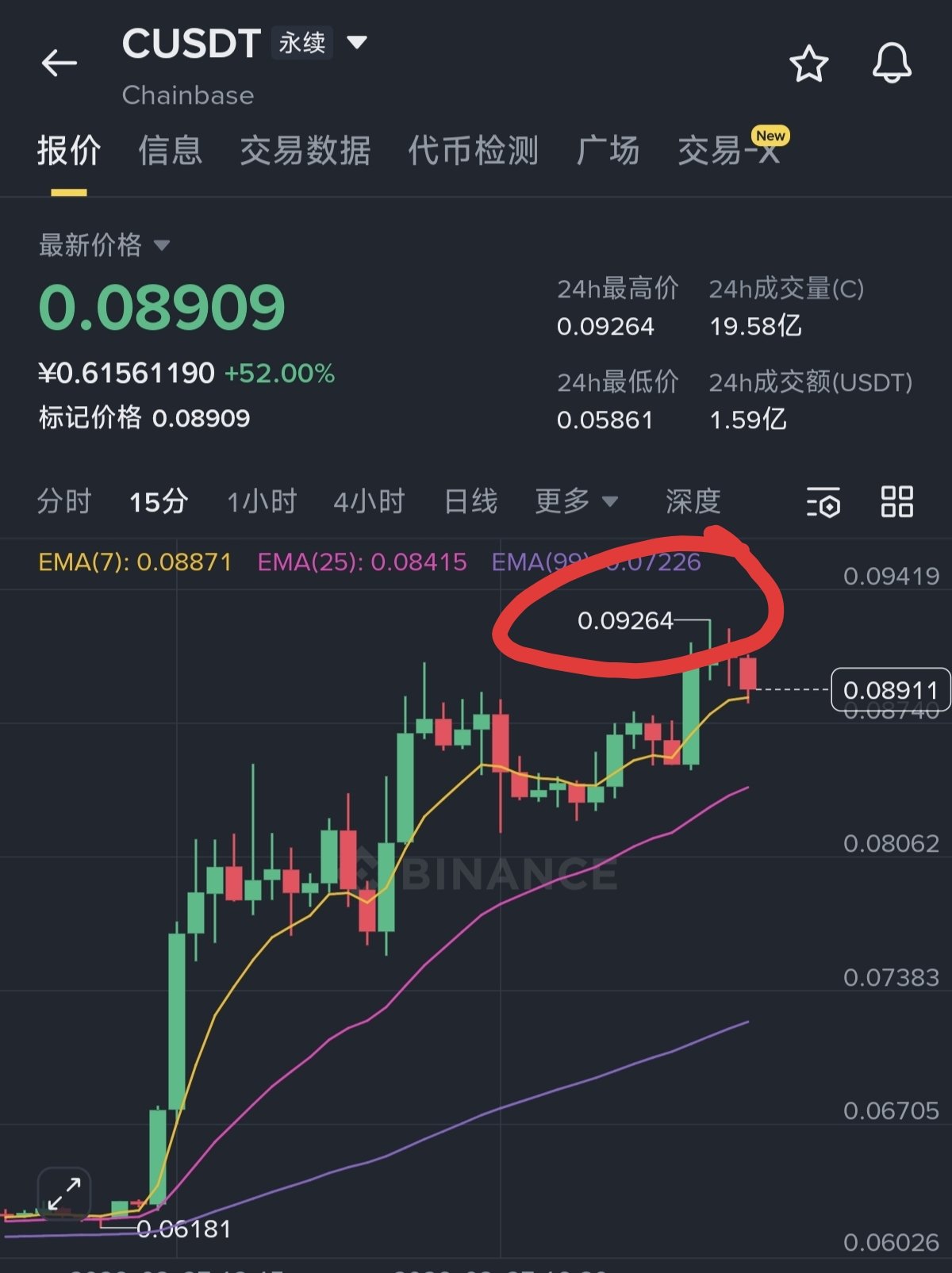
Task: Select the 15分 chart interval
Action: tap(159, 501)
